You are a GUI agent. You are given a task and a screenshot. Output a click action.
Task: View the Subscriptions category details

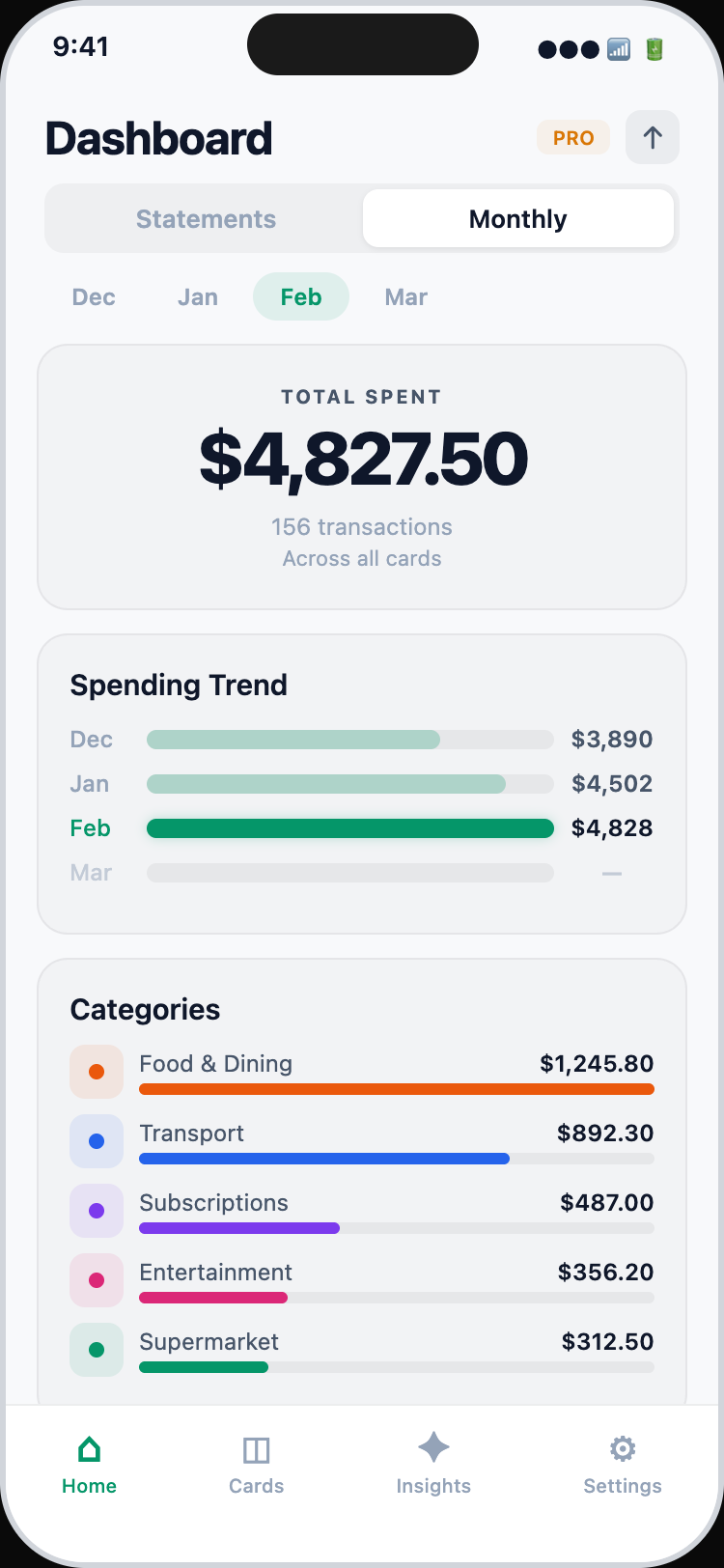[x=362, y=1211]
